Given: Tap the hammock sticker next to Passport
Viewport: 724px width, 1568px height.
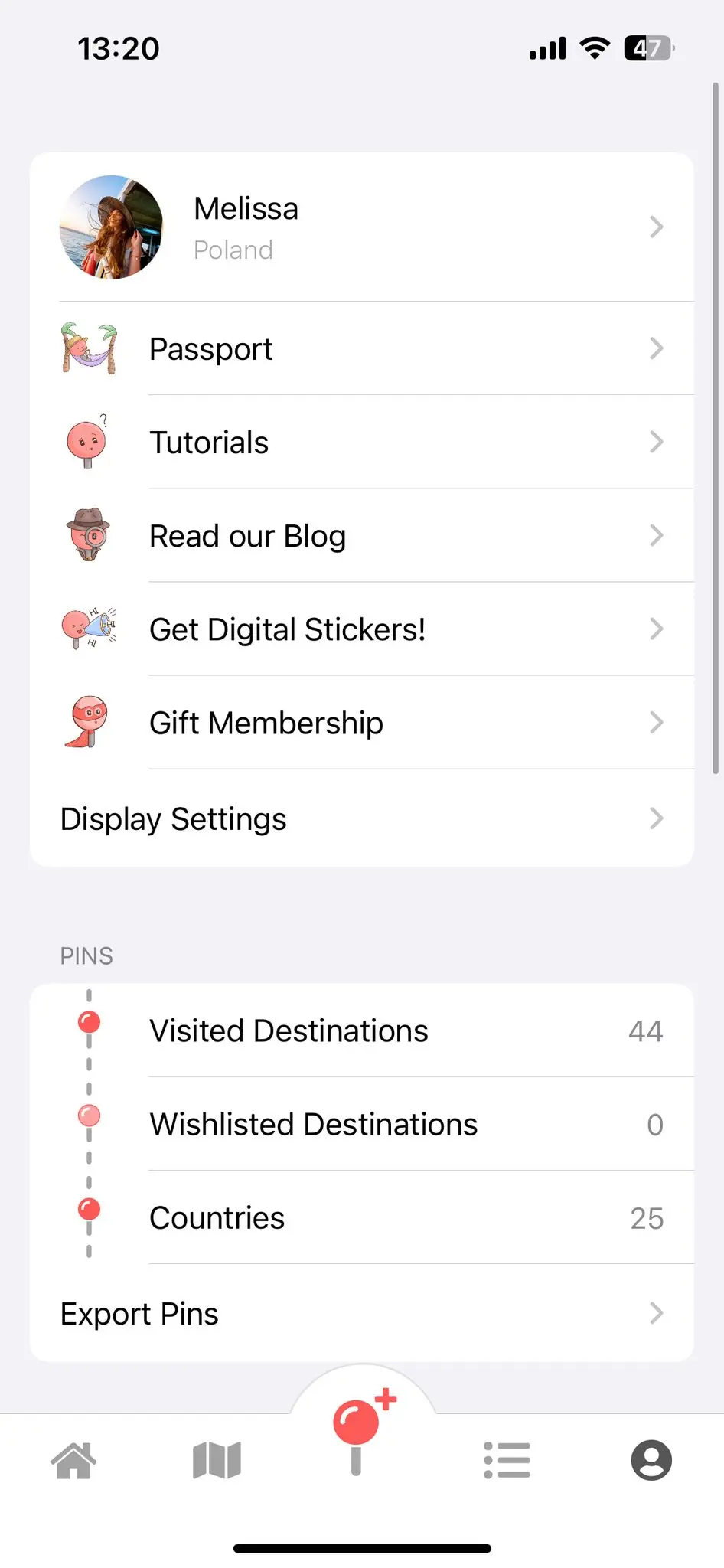Looking at the screenshot, I should [x=88, y=348].
